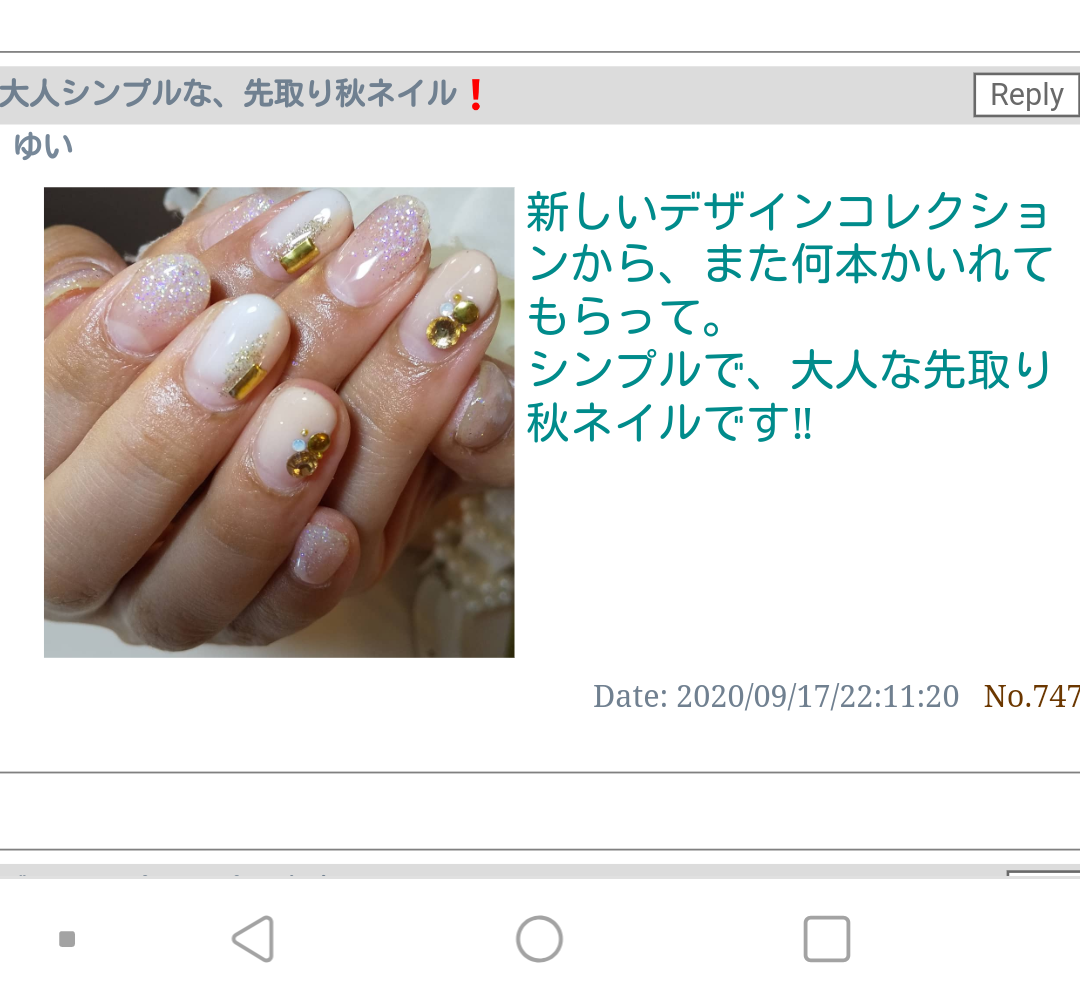Tap Reply on the autumn nail post
Image resolution: width=1080 pixels, height=1002 pixels.
coord(1026,95)
